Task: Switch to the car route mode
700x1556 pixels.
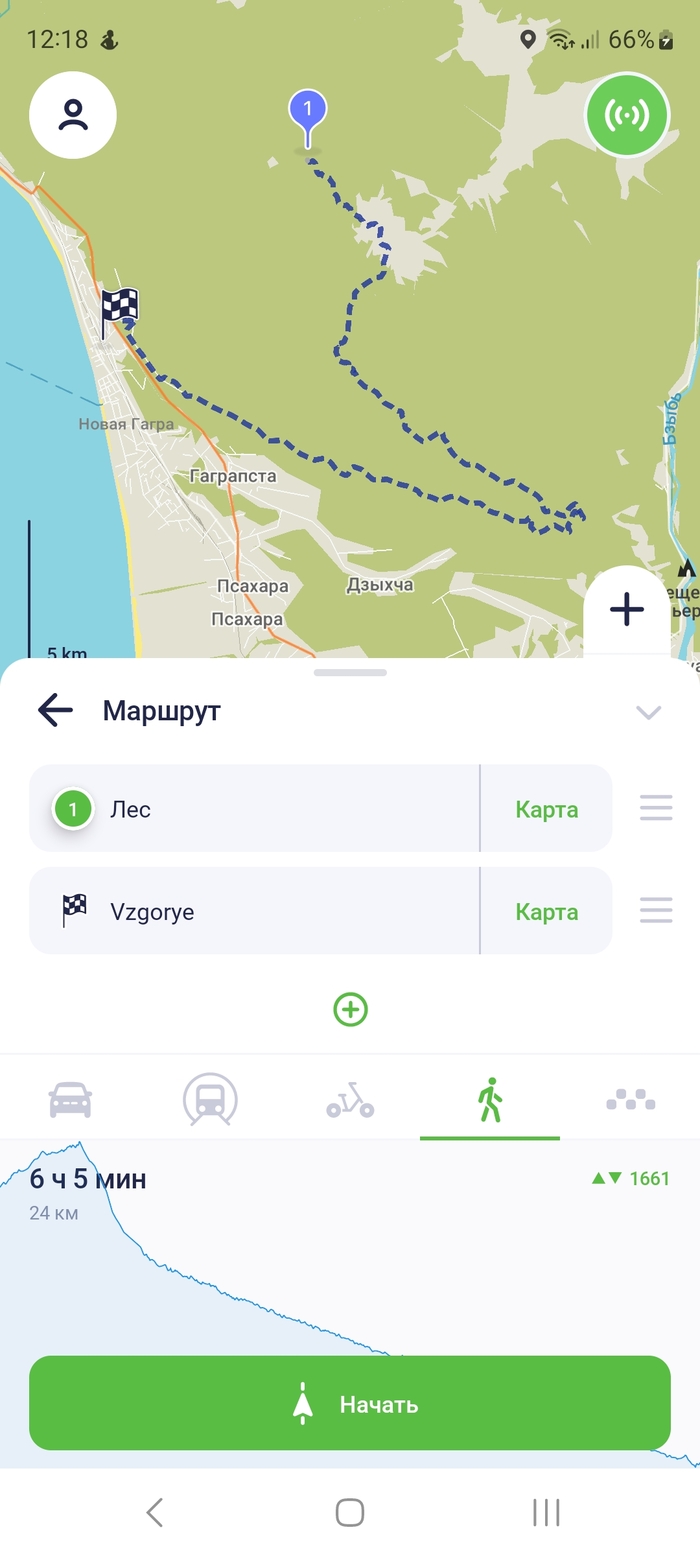Action: [x=70, y=1100]
